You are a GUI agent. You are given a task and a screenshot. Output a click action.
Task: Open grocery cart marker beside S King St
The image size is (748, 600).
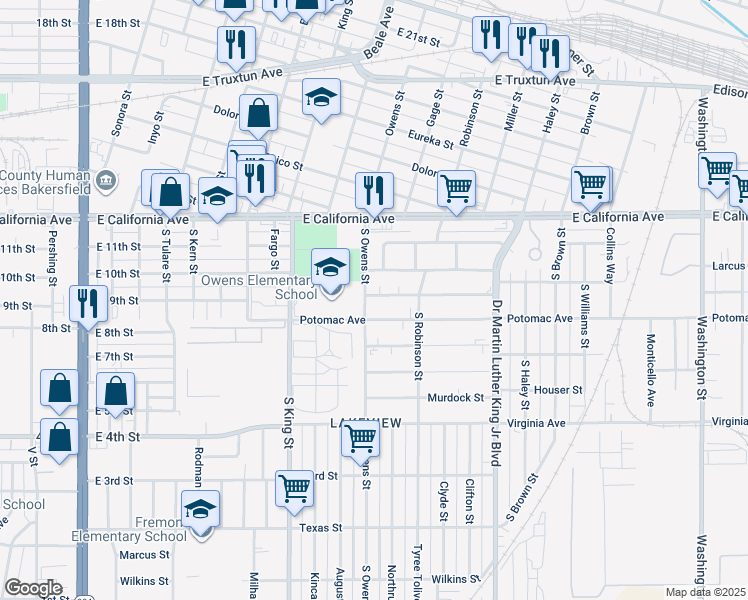294,489
